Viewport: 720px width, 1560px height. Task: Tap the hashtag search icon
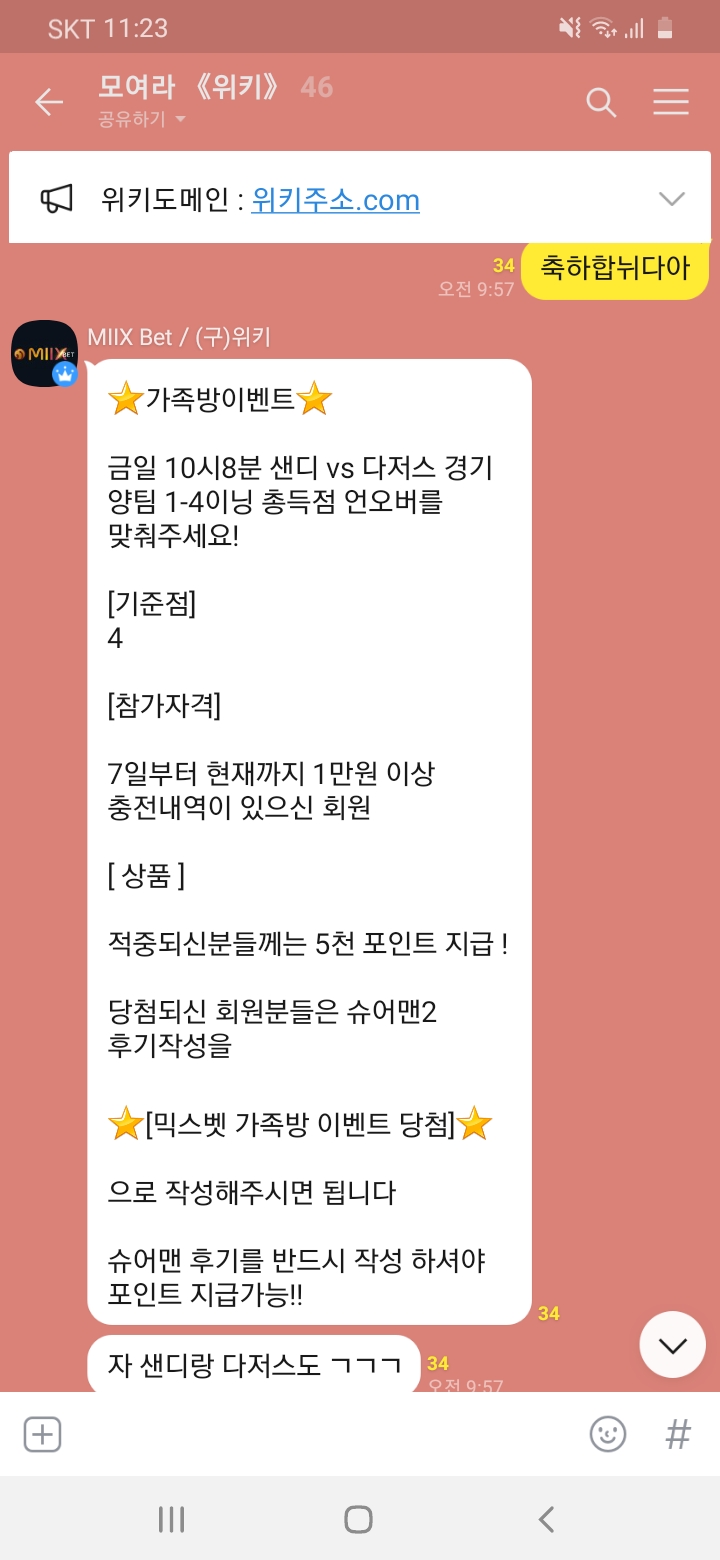click(x=678, y=1435)
